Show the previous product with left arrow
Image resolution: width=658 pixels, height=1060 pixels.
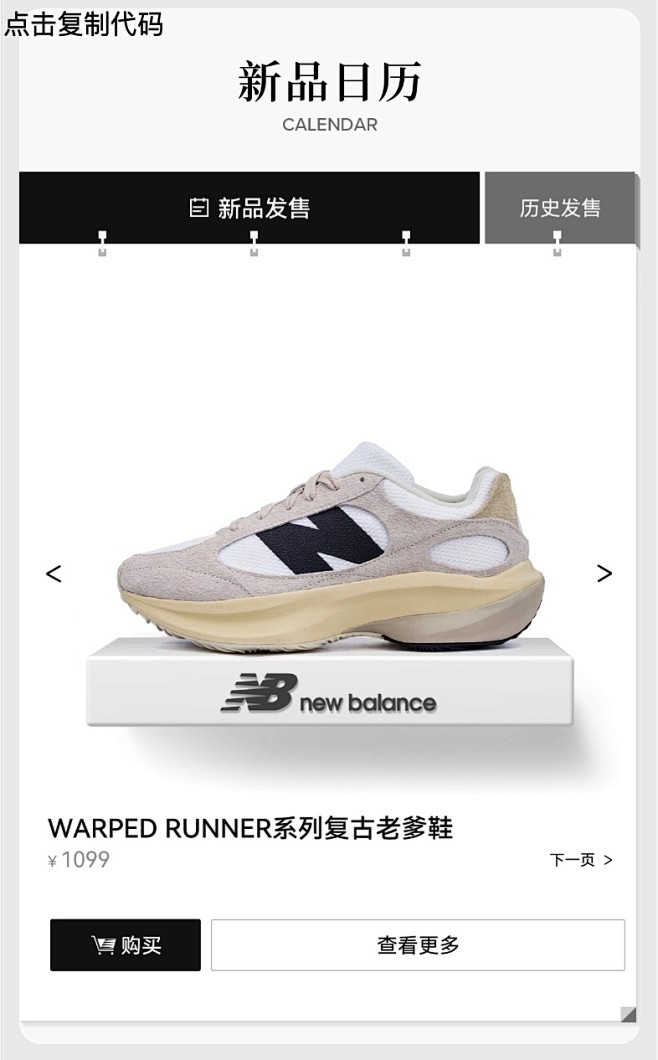[54, 573]
